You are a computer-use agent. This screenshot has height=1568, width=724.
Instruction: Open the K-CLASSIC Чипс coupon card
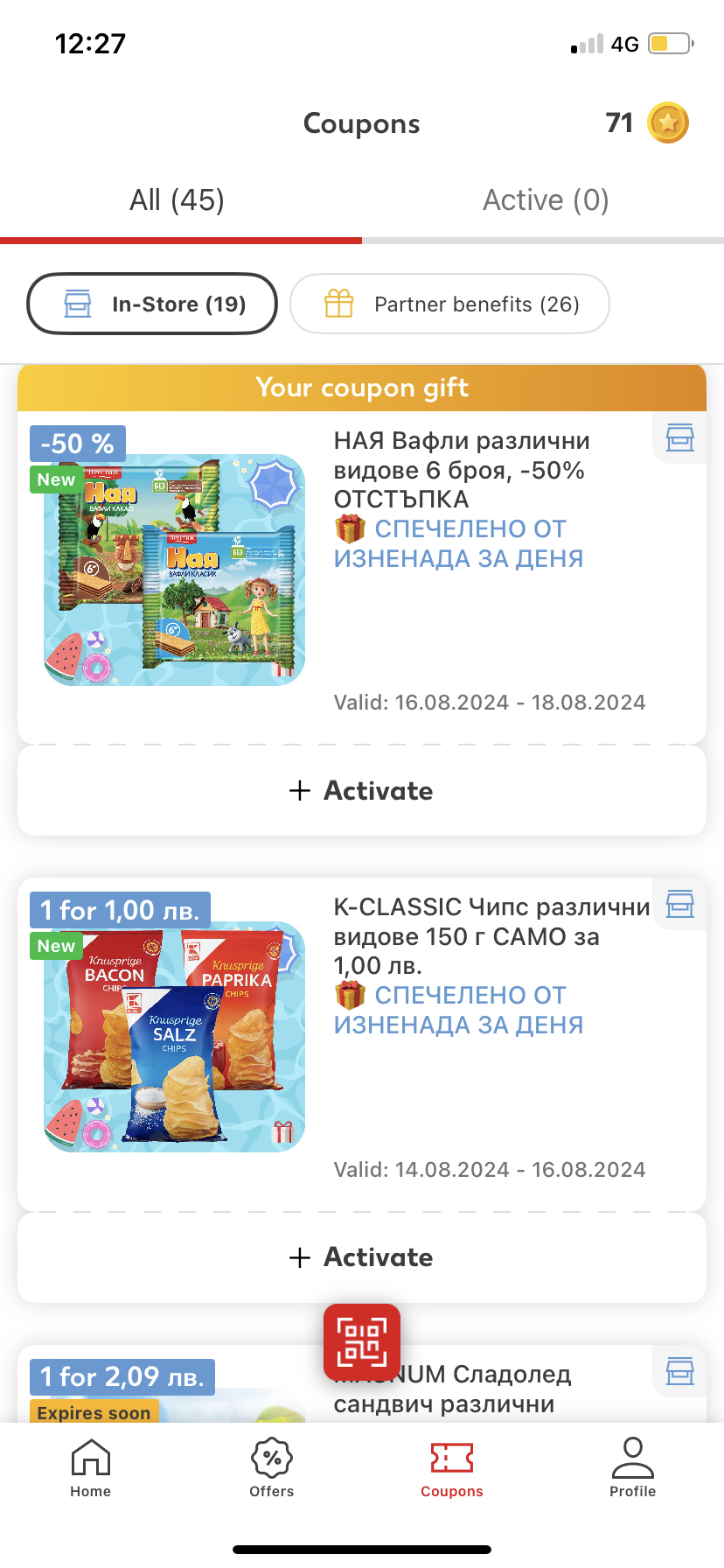(x=461, y=965)
